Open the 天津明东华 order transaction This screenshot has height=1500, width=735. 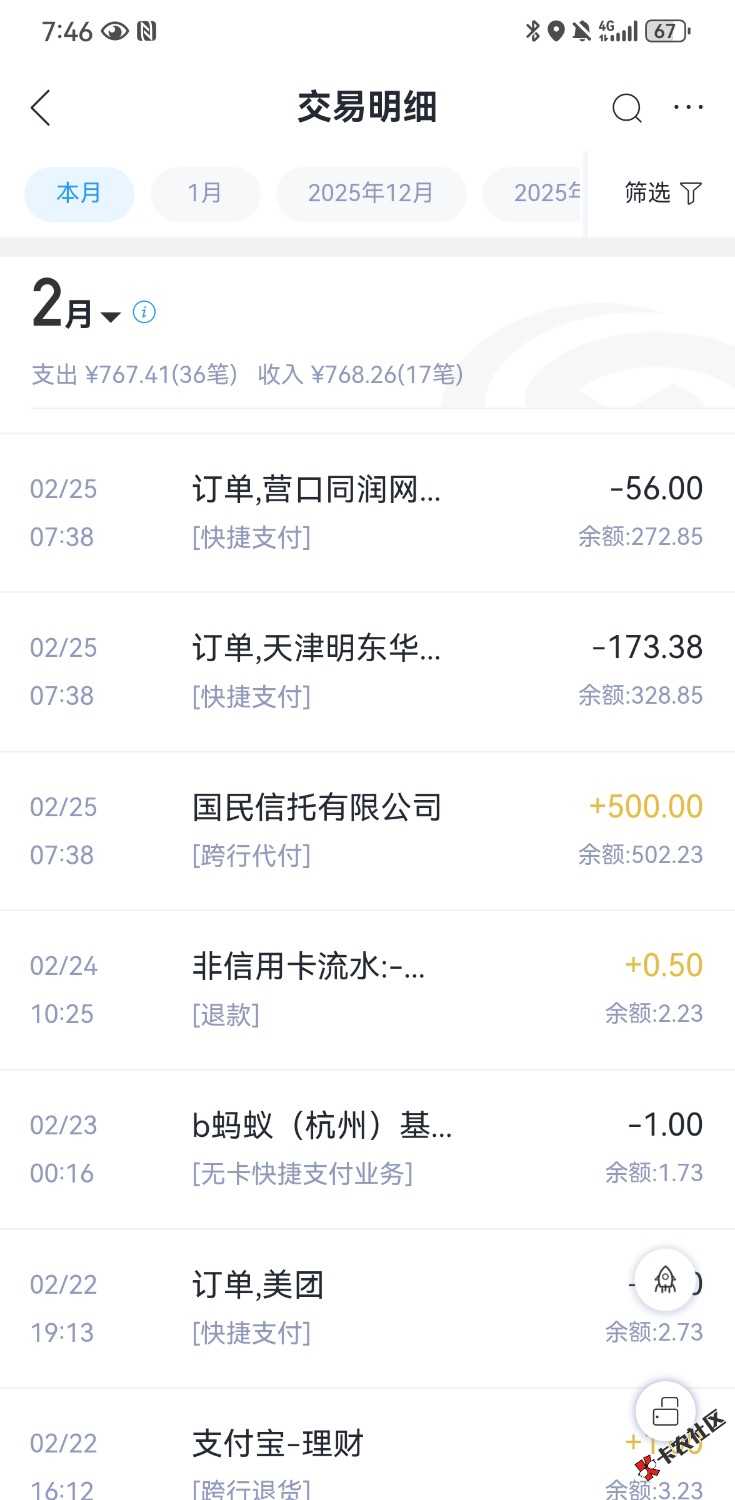point(367,671)
